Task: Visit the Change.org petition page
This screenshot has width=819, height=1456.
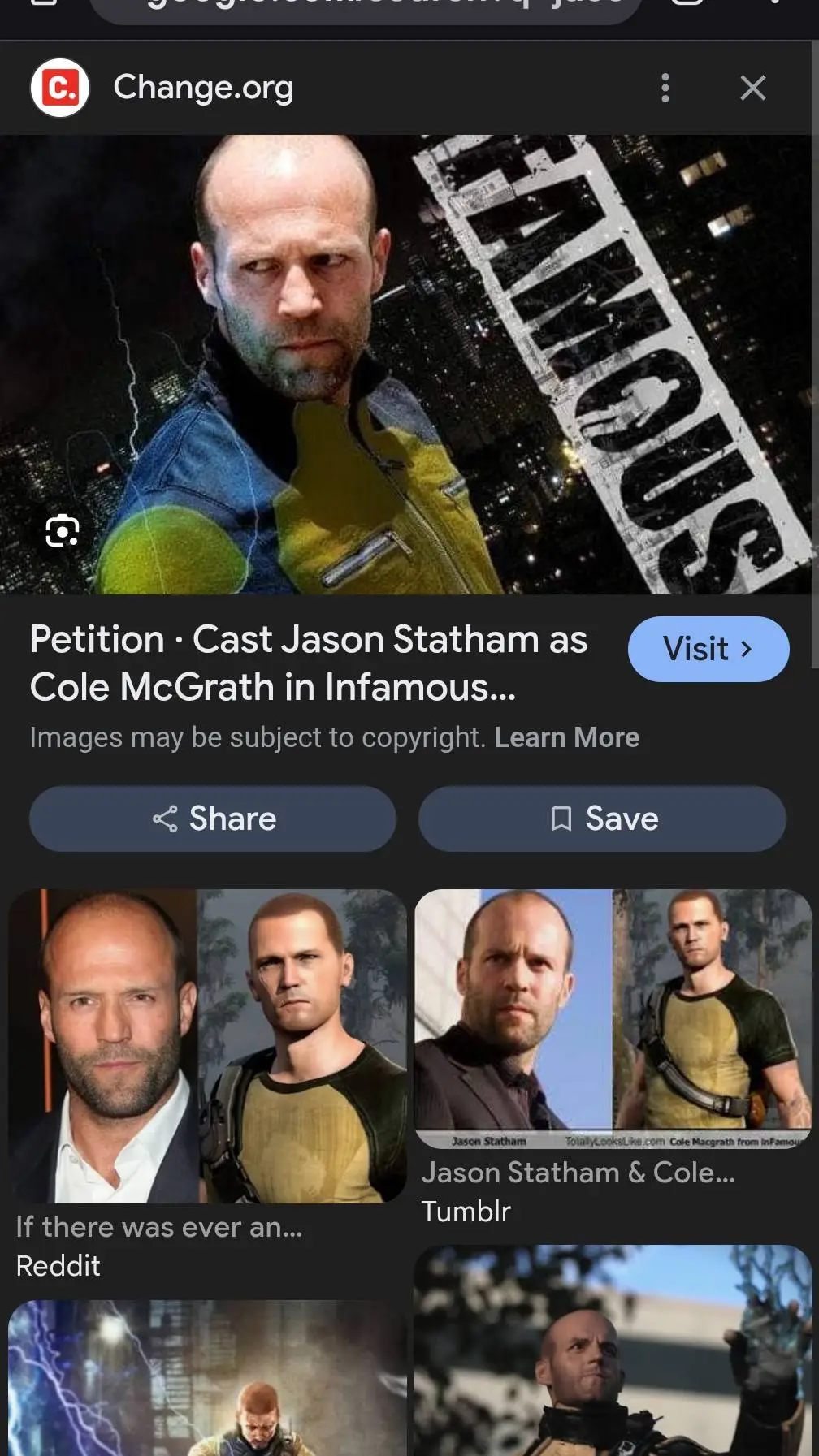Action: click(x=708, y=649)
